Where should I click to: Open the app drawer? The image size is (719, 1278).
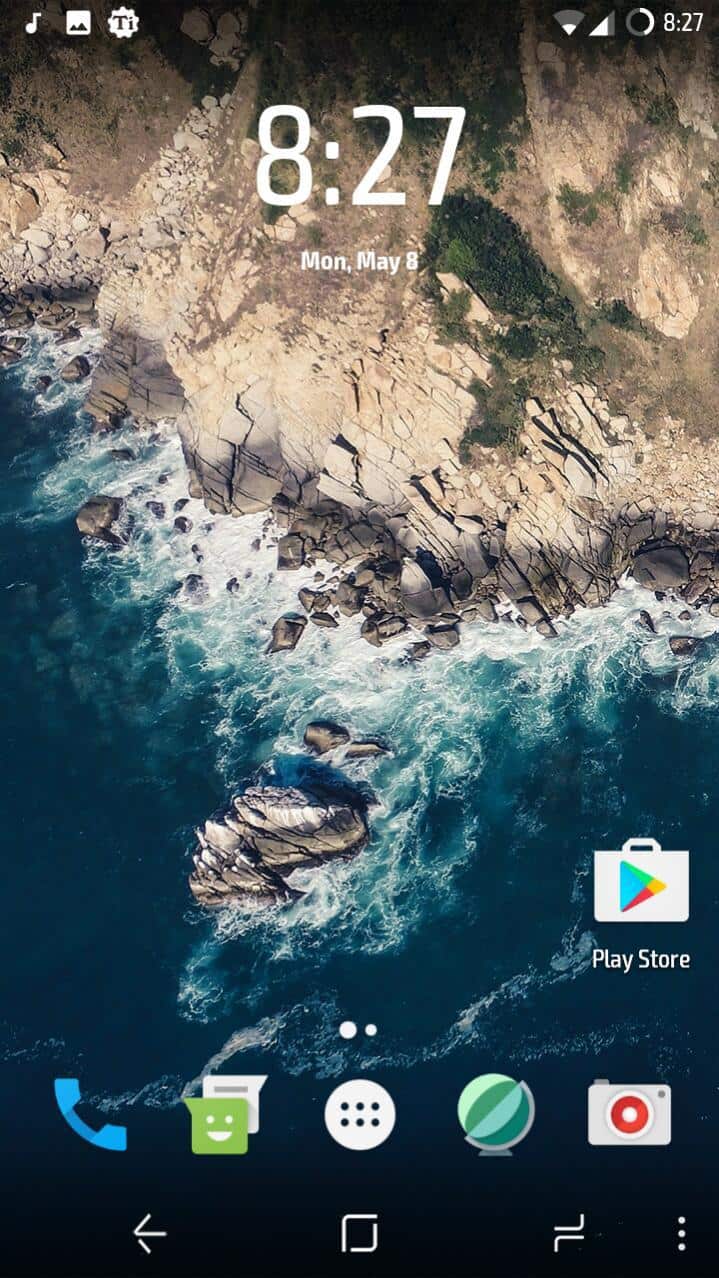tap(360, 1115)
